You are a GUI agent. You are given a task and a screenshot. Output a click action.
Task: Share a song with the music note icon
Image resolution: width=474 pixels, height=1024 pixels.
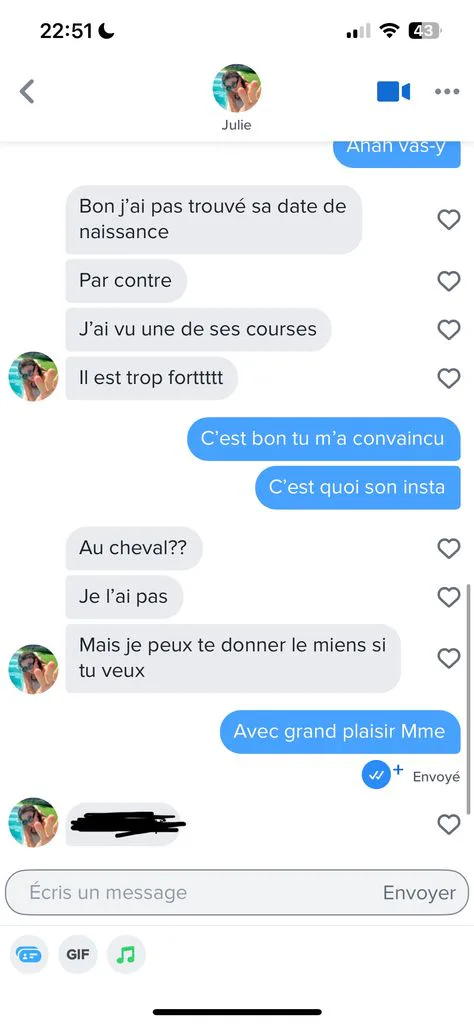[126, 954]
